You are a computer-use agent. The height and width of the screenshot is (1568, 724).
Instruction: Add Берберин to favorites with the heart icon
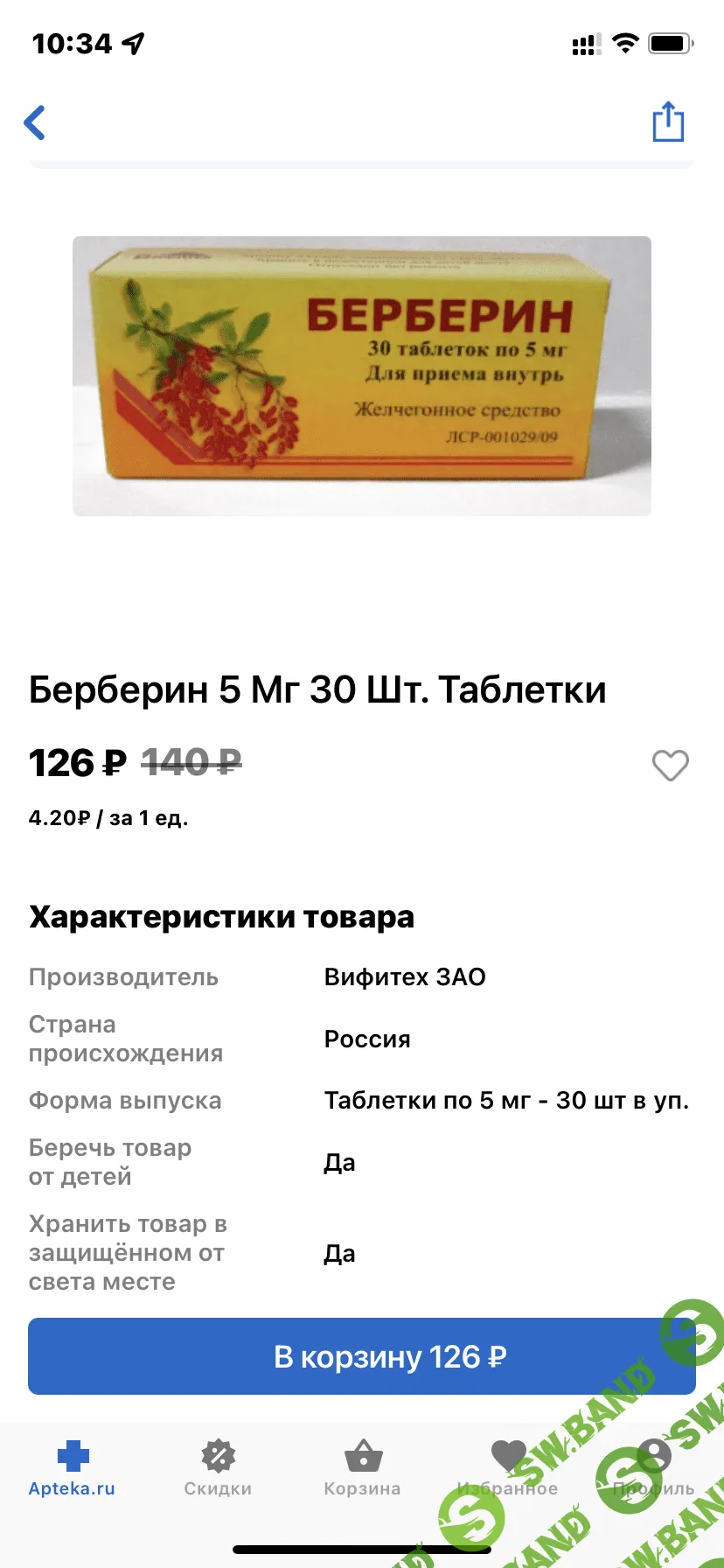(x=671, y=766)
